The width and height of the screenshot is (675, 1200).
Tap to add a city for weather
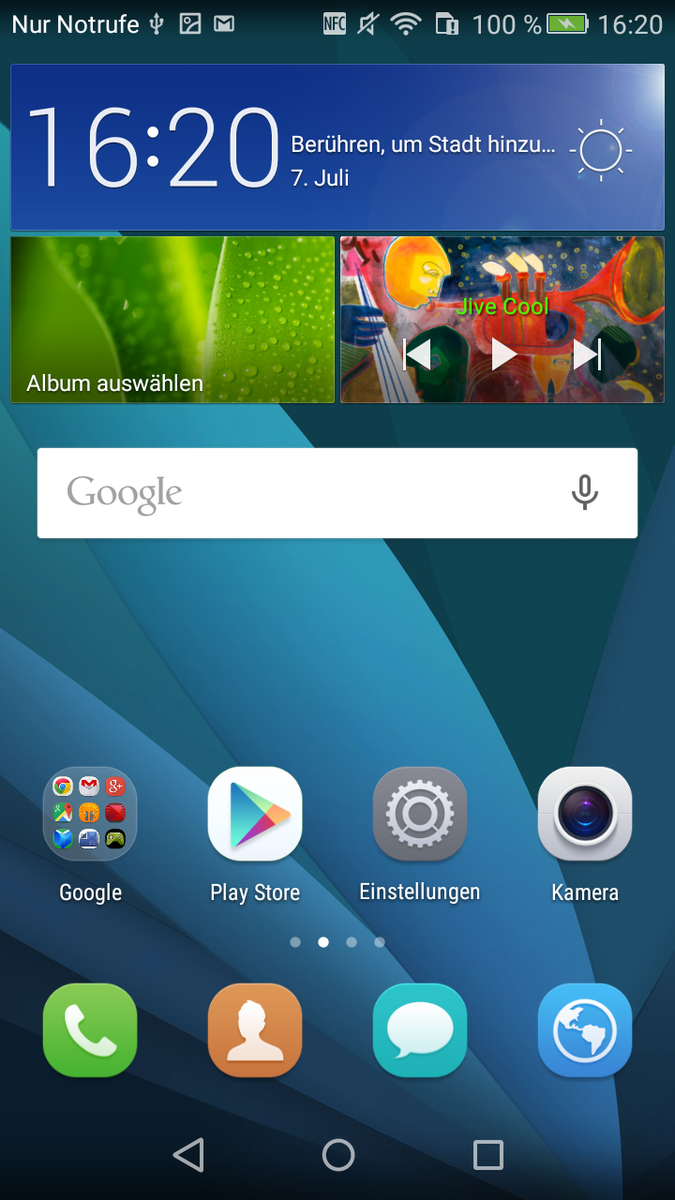click(x=422, y=146)
